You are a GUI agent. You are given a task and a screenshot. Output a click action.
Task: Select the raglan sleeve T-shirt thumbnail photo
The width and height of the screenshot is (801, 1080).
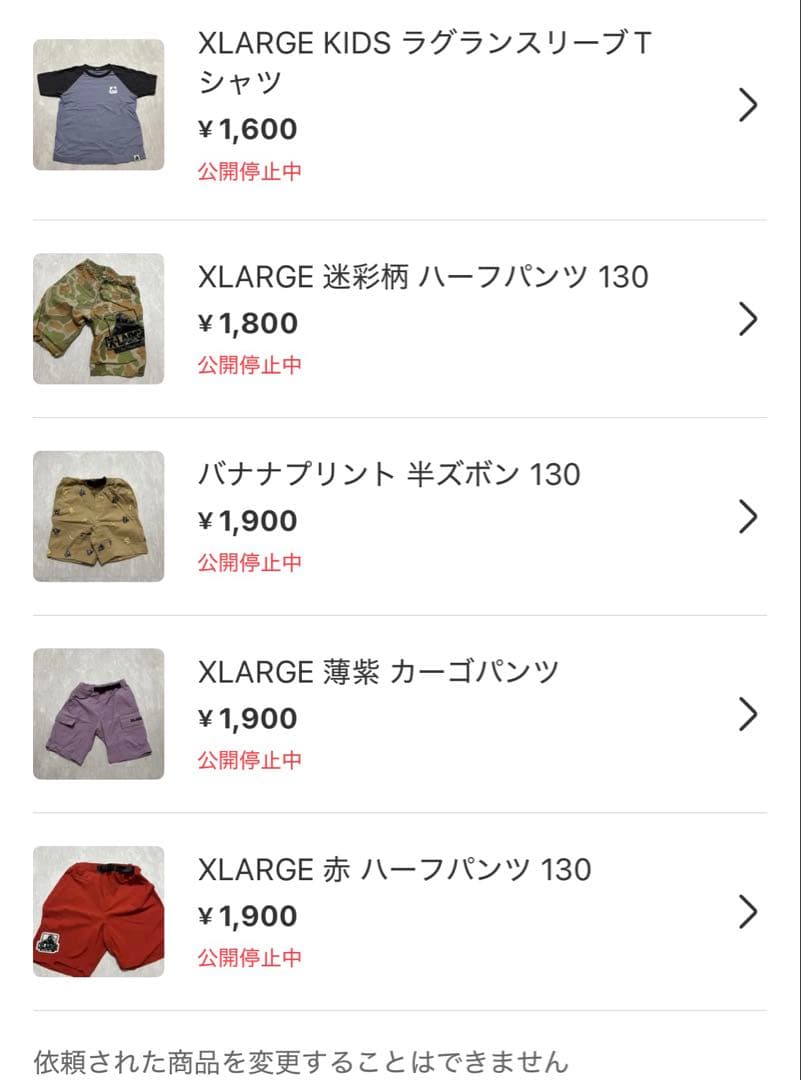click(97, 104)
